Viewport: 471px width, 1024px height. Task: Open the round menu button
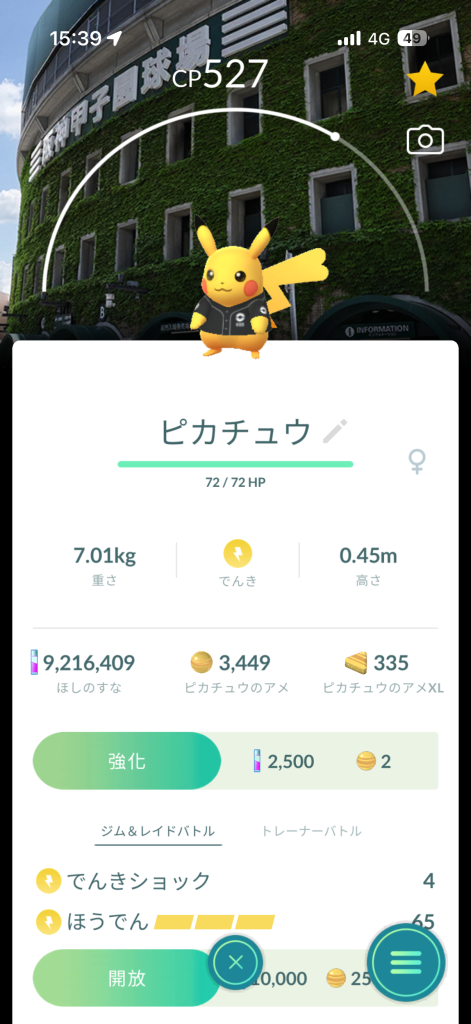pyautogui.click(x=406, y=962)
